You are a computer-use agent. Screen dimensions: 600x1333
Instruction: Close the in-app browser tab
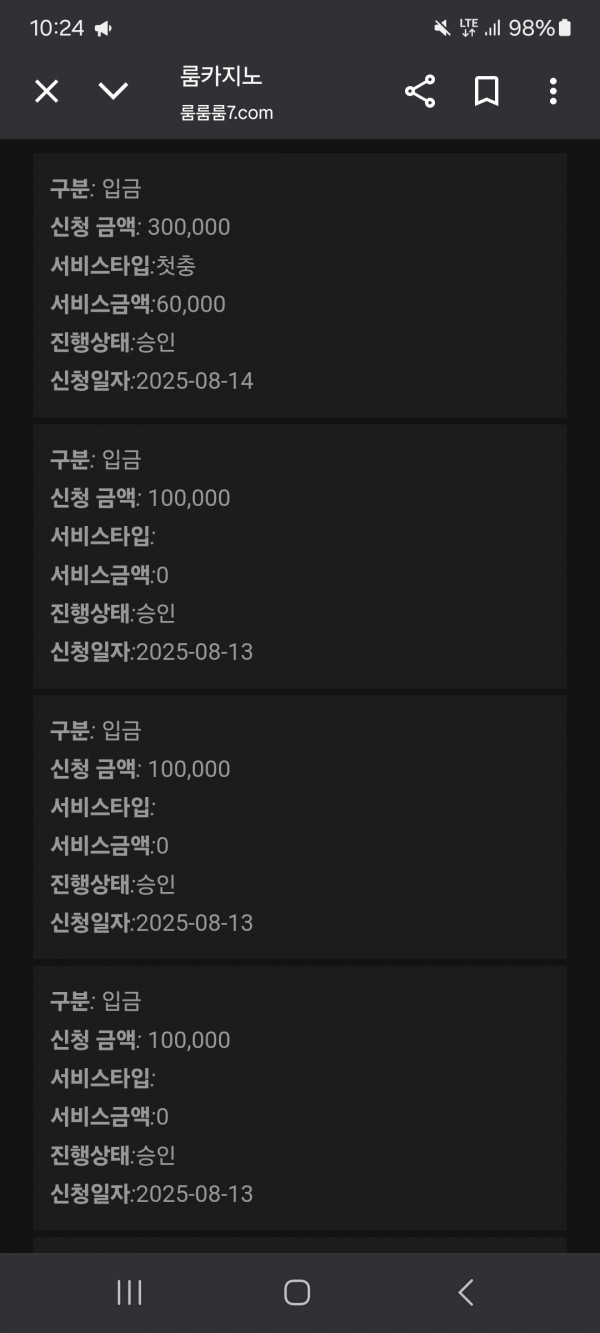coord(47,92)
